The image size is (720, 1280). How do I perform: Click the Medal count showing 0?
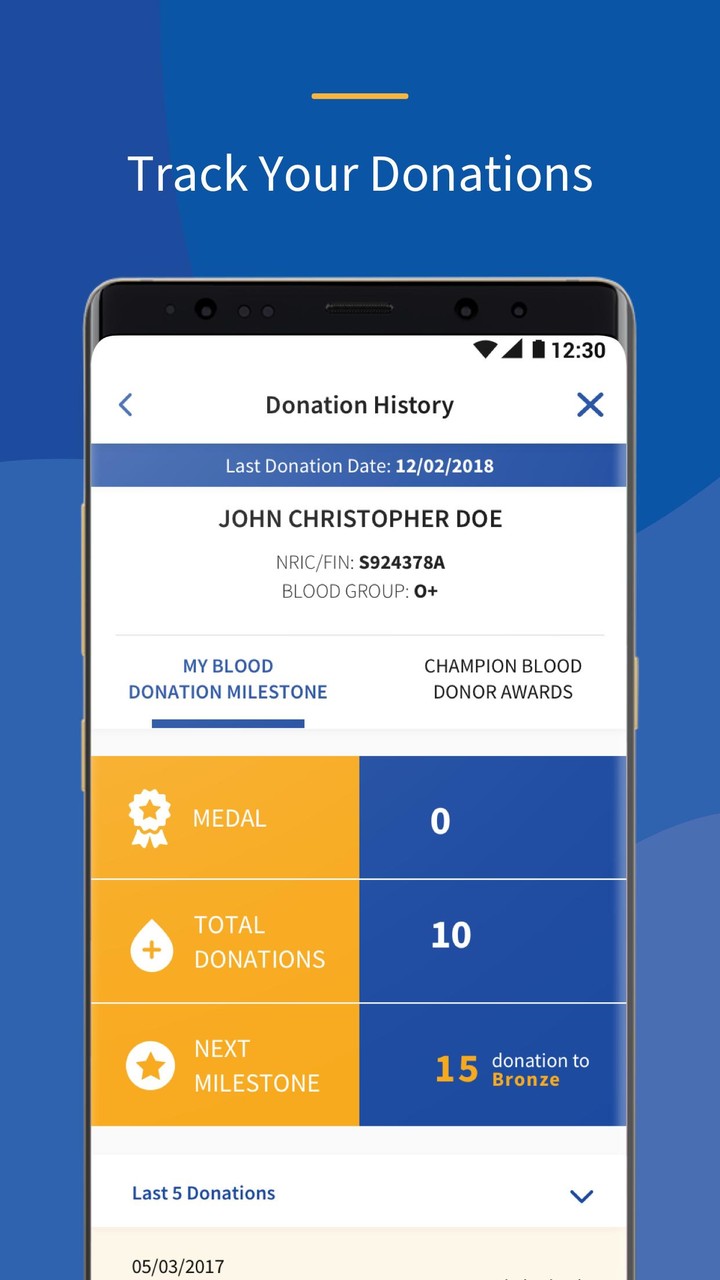(438, 820)
